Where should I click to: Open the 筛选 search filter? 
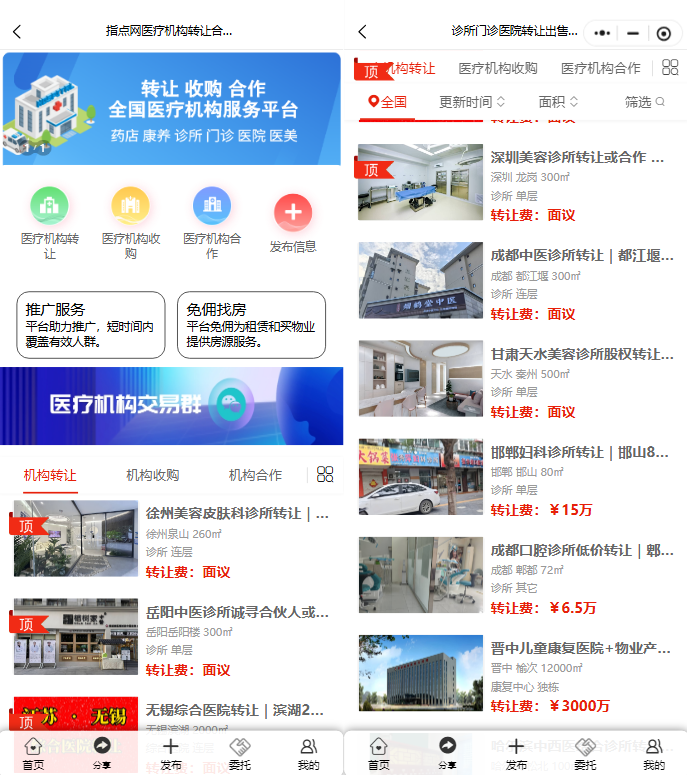click(644, 102)
